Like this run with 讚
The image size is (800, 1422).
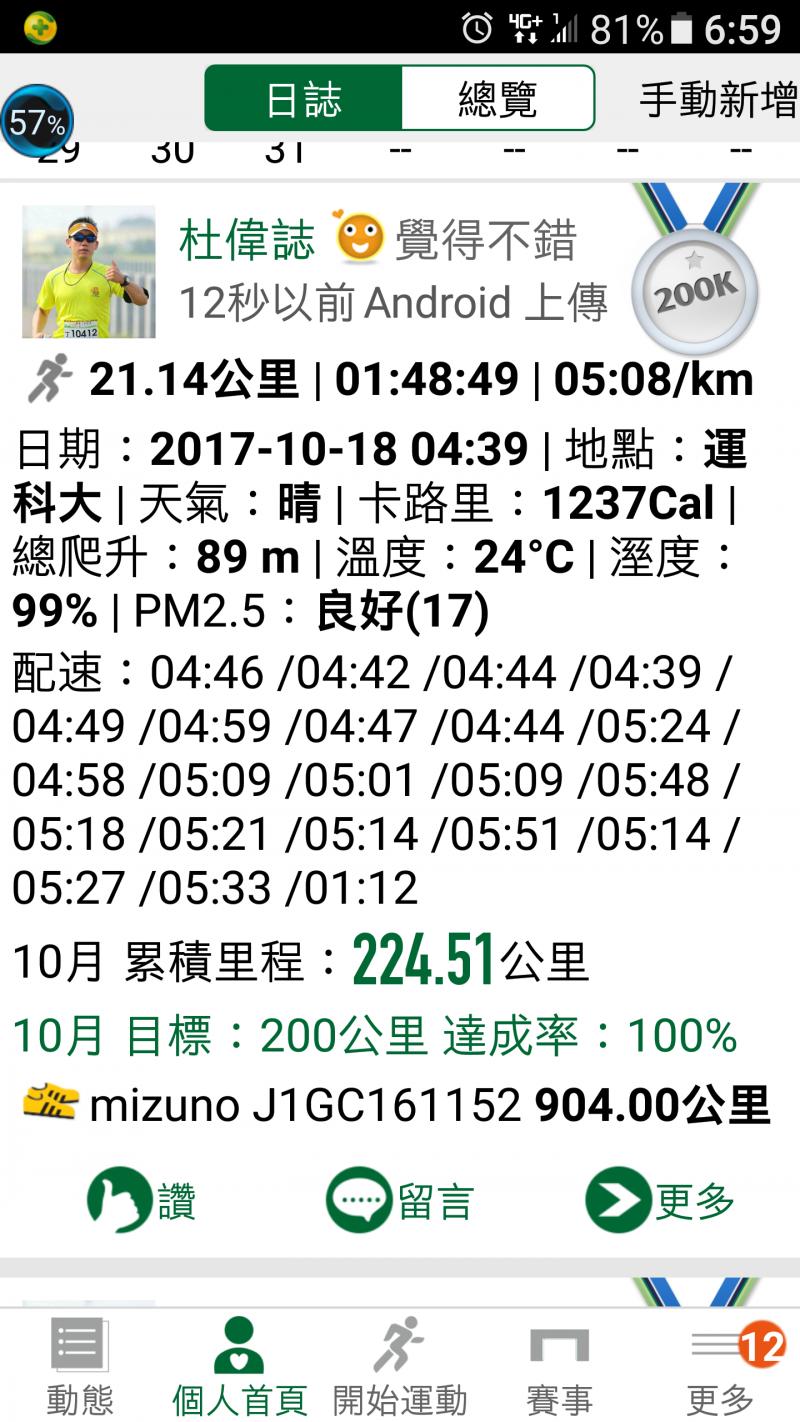tap(141, 1200)
